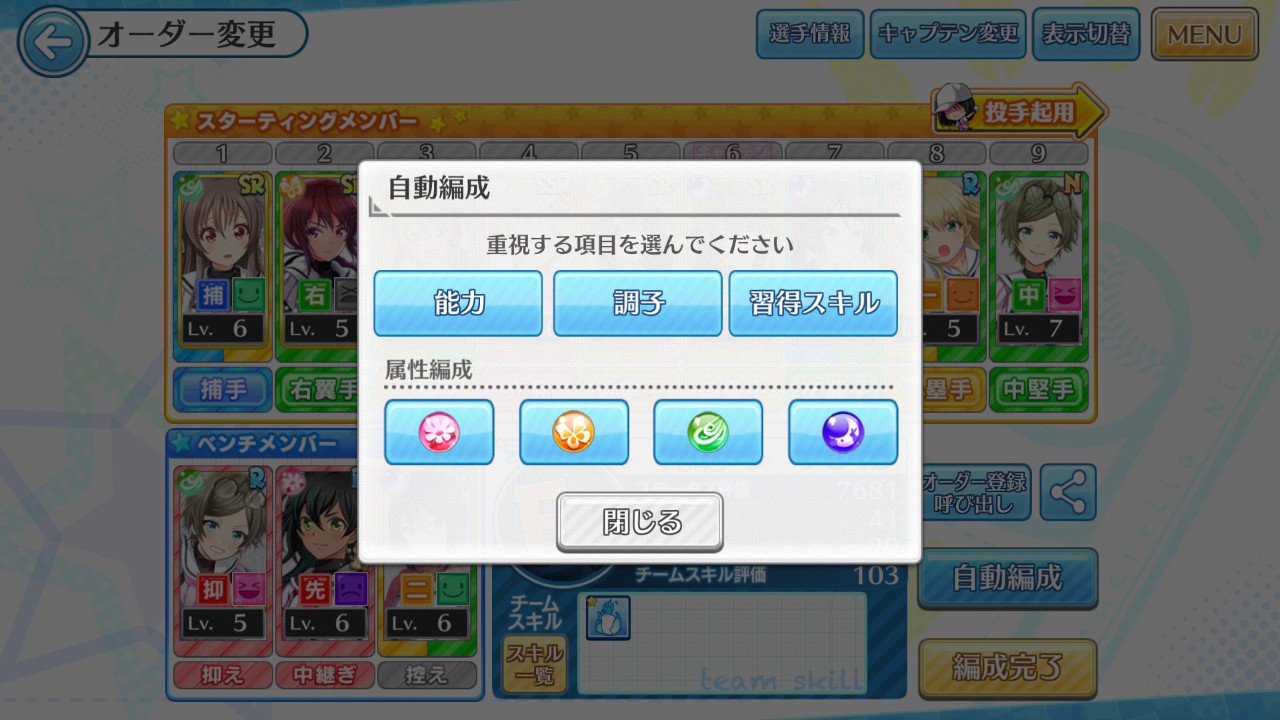Viewport: 1280px width, 720px height.
Task: Select the green swirl attribute formation
Action: [x=708, y=432]
